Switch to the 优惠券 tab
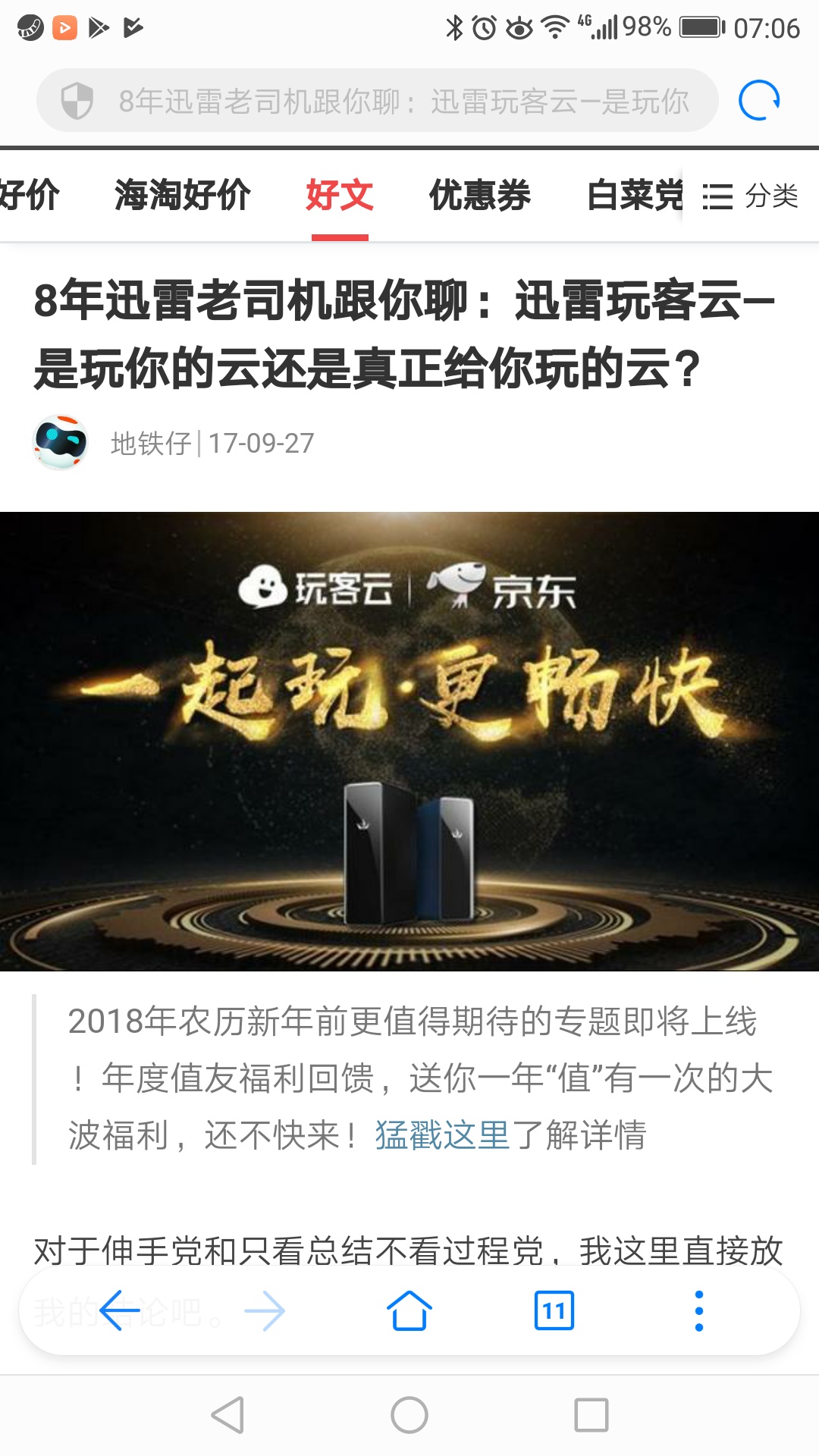Screen dimensions: 819x1456 480,196
